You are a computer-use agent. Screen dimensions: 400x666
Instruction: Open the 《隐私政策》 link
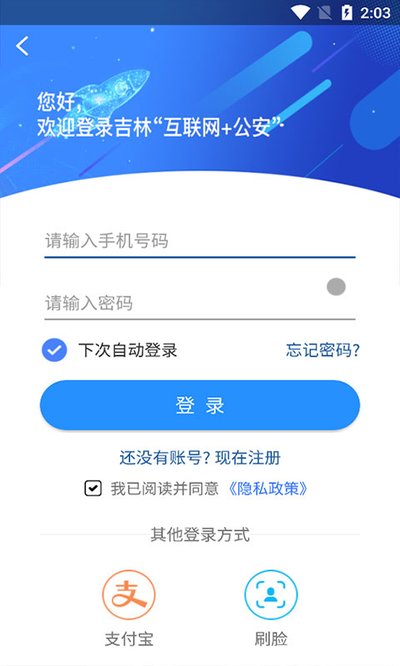tap(268, 488)
